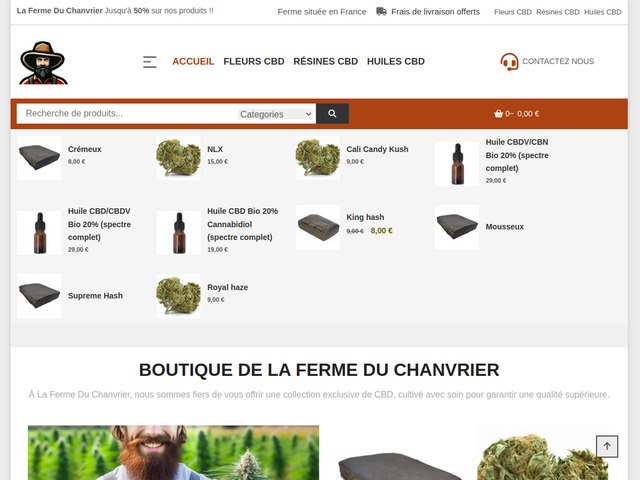Open Huiles CBD top-right link
Viewport: 640px width, 480px height.
[602, 12]
